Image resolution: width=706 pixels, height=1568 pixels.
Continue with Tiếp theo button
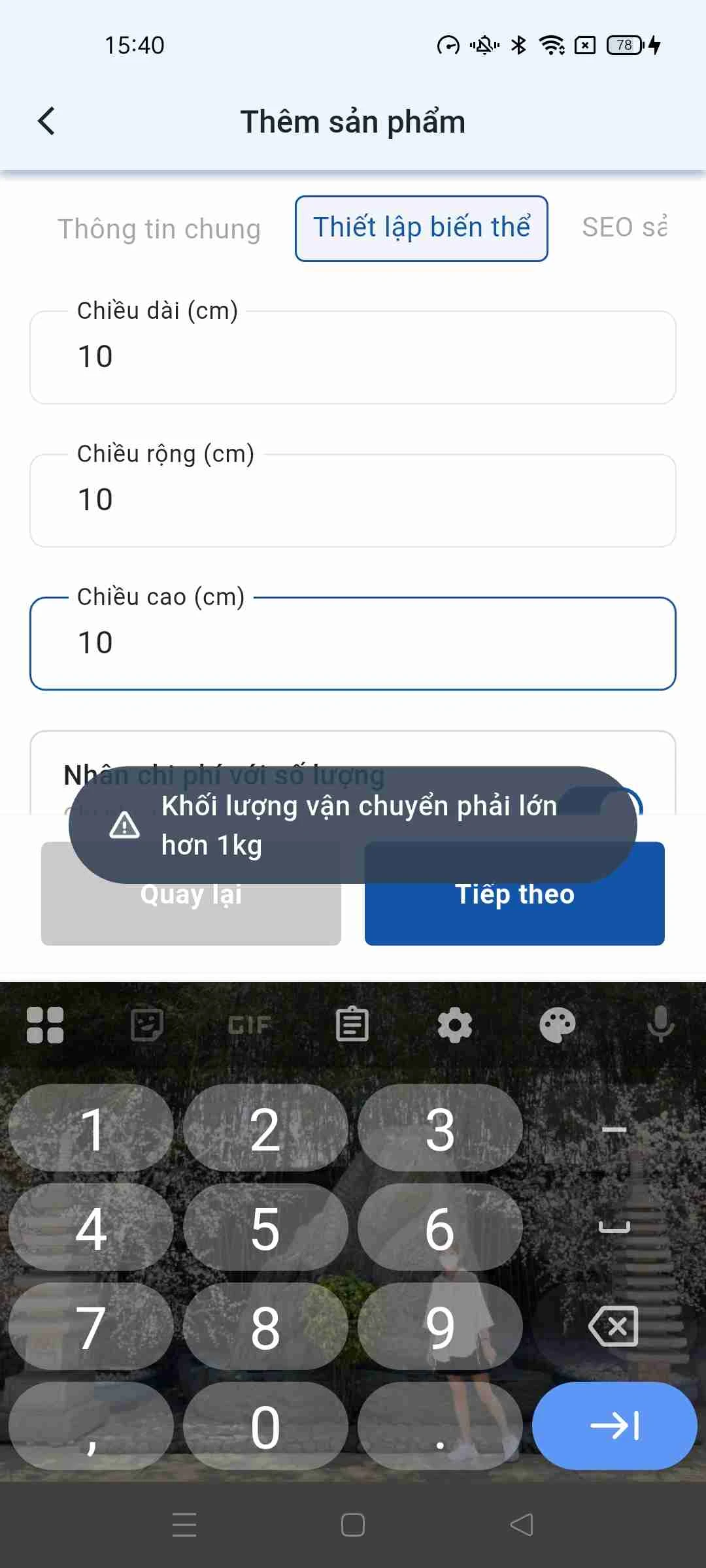click(514, 915)
